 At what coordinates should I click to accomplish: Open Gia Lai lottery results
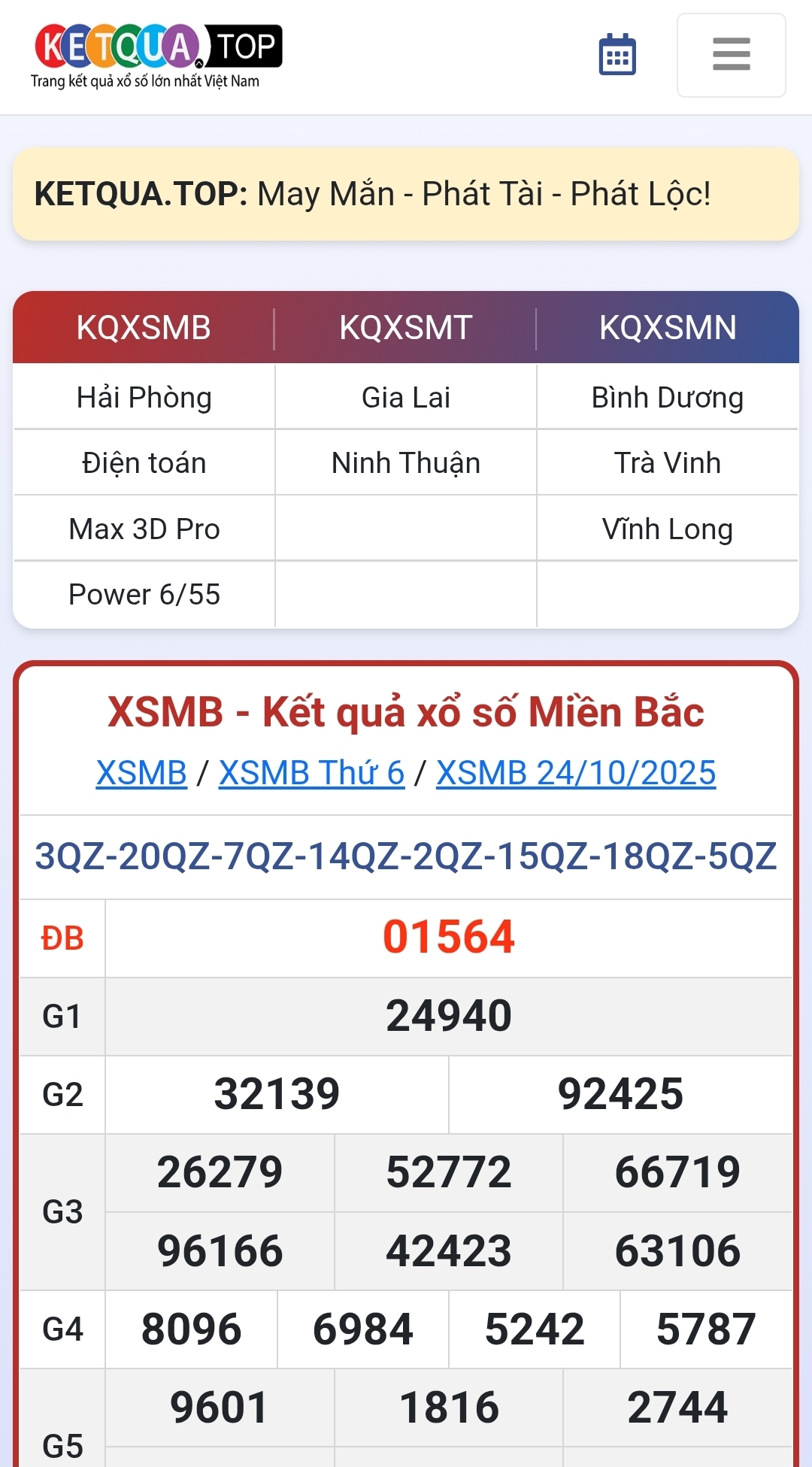[405, 398]
